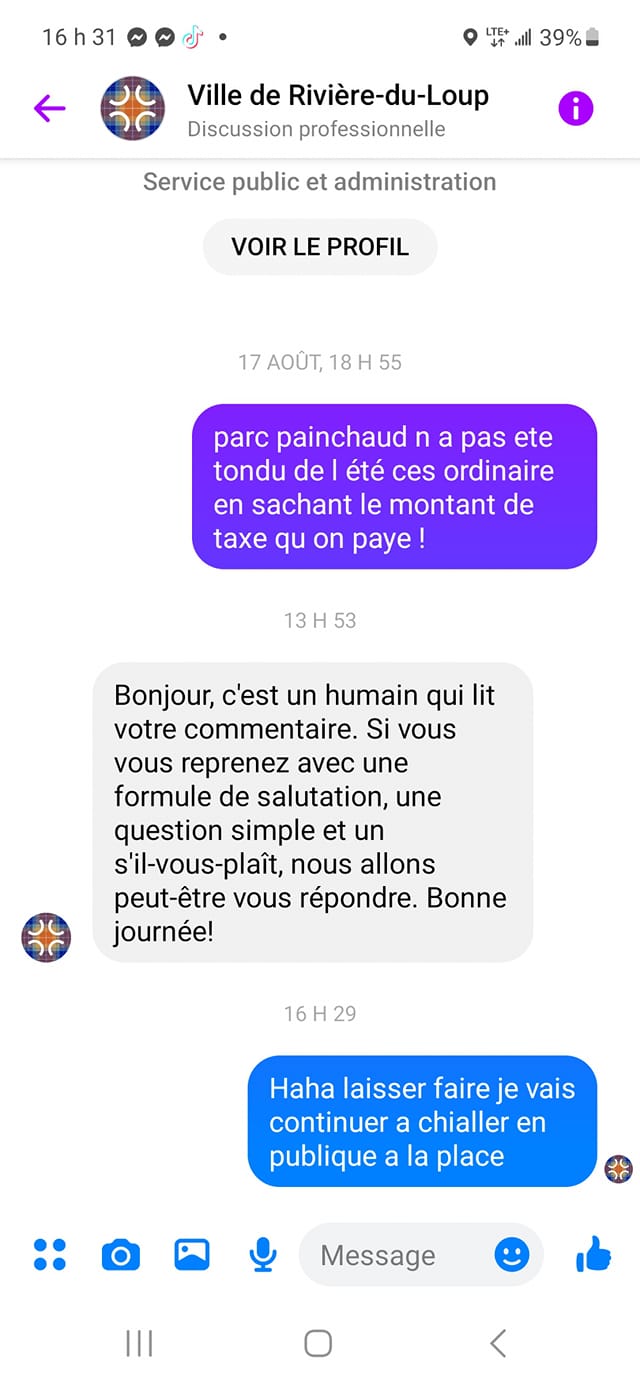640x1386 pixels.
Task: Open the Ville de Rivière-du-Loup header
Action: pyautogui.click(x=337, y=108)
